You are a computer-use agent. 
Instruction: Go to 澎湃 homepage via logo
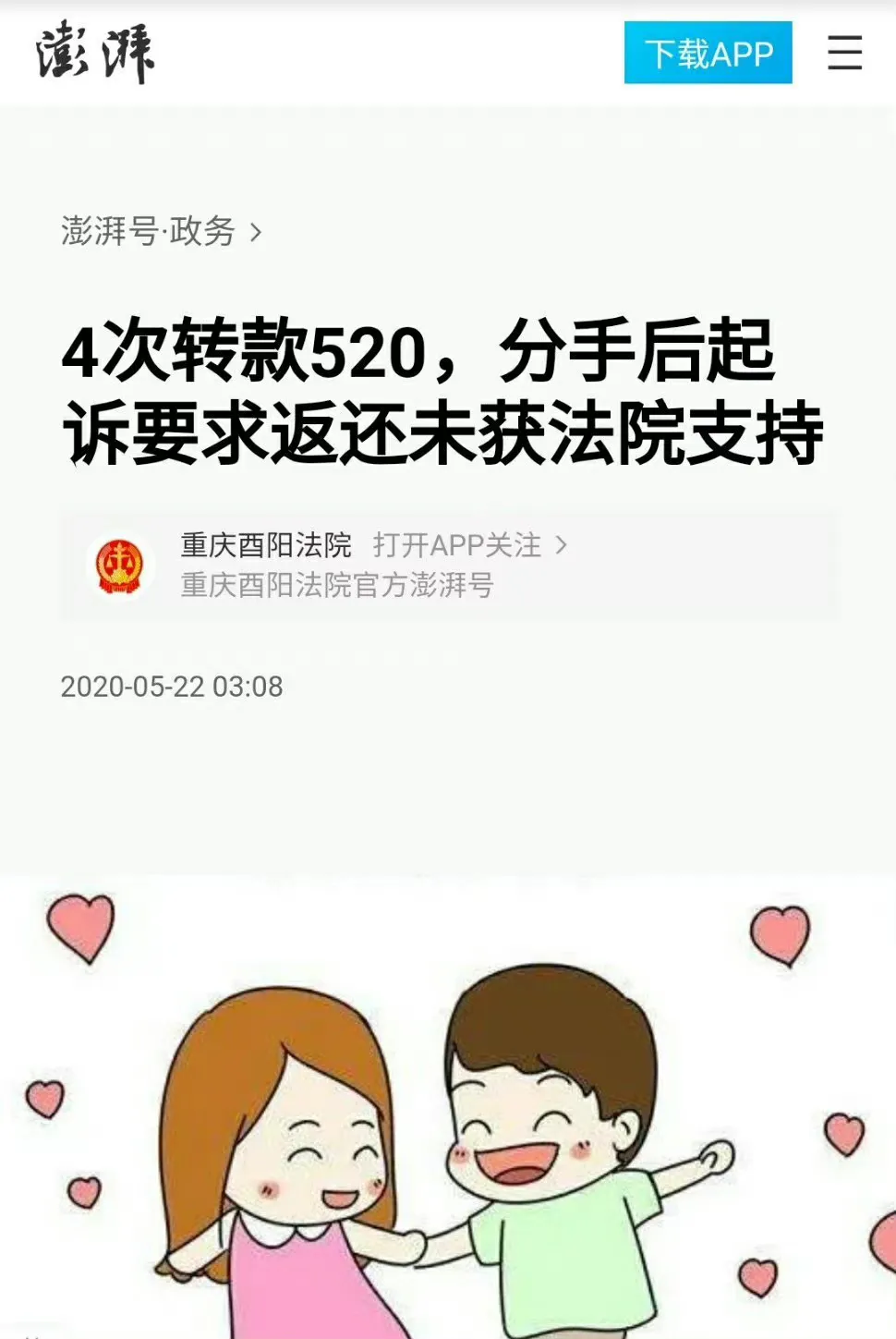pos(95,53)
